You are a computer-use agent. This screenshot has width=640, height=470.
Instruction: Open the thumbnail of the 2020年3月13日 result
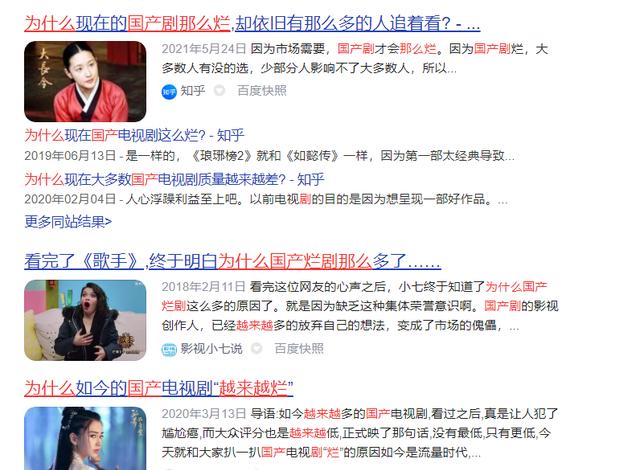[85, 438]
